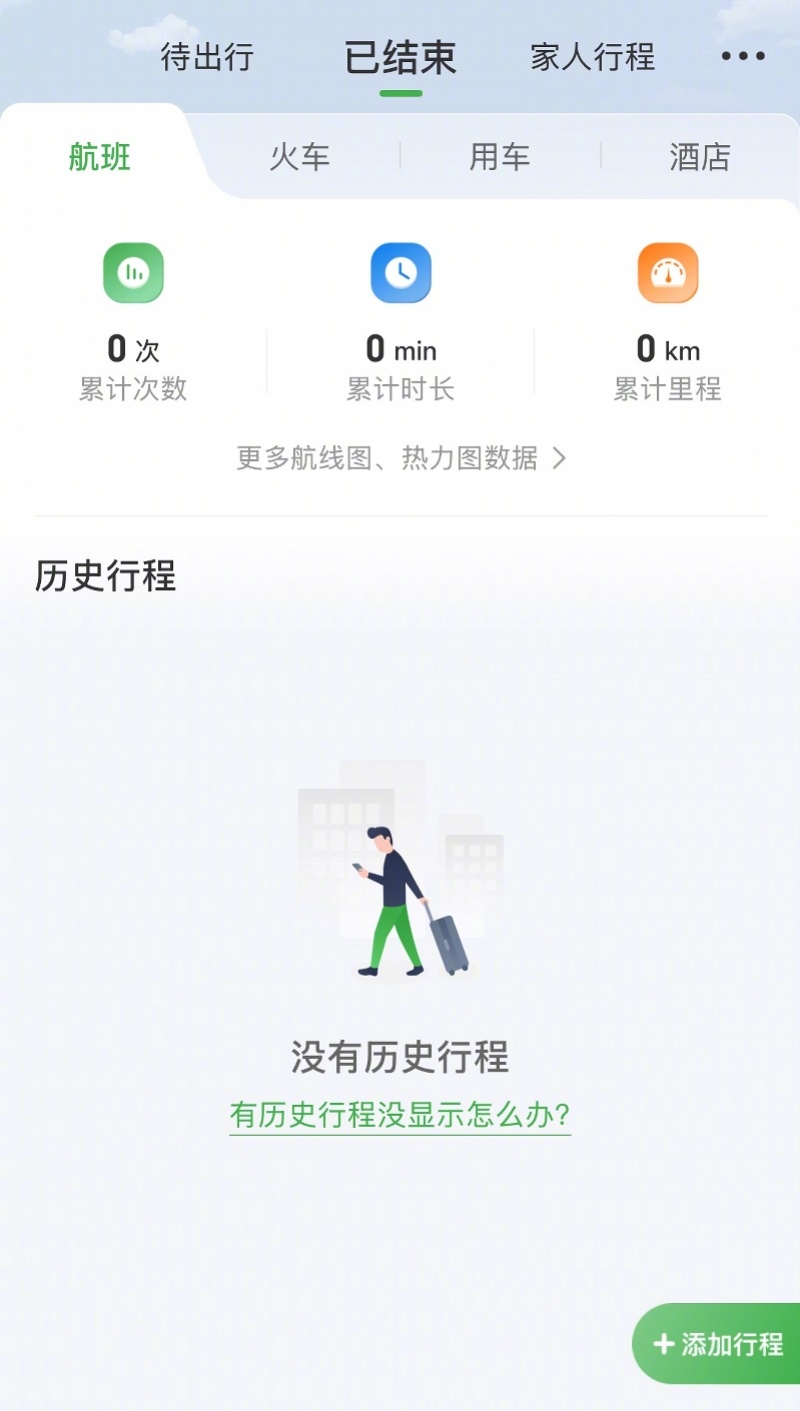Open the 酒店 category tab

[x=698, y=156]
